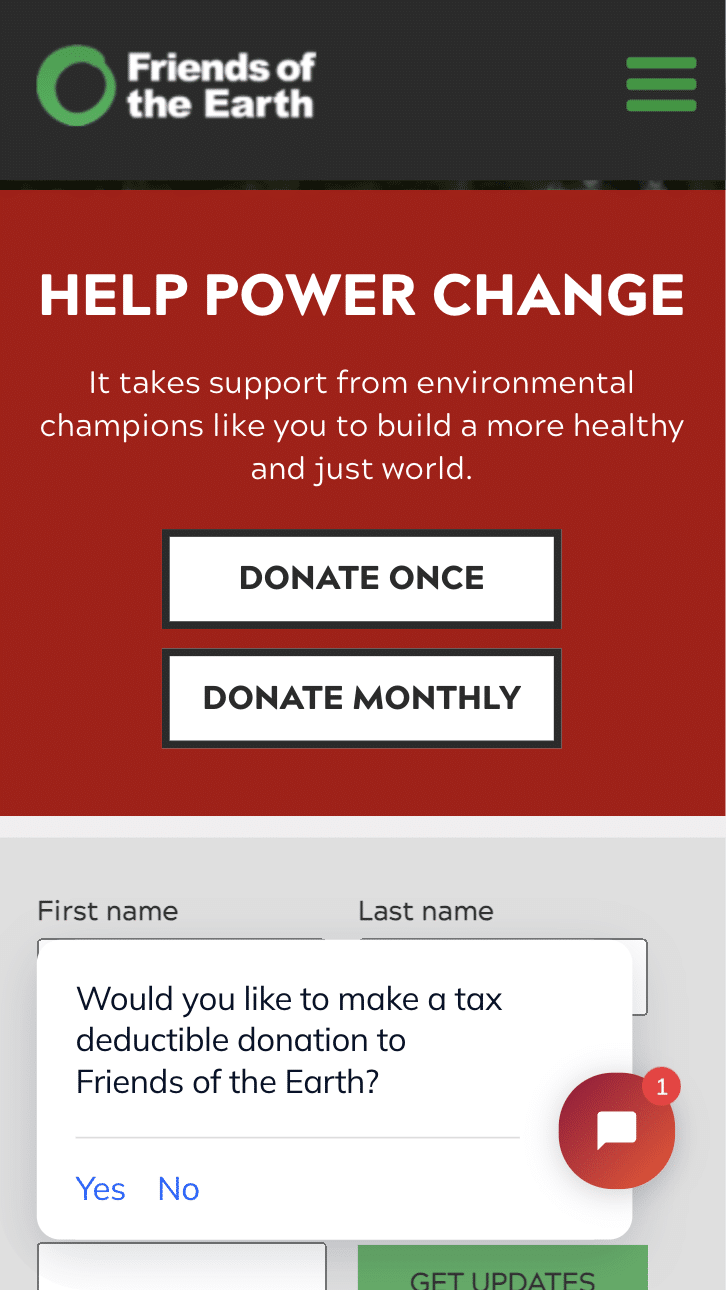This screenshot has height=1290, width=726.
Task: Tap the Donate Once button
Action: (361, 578)
